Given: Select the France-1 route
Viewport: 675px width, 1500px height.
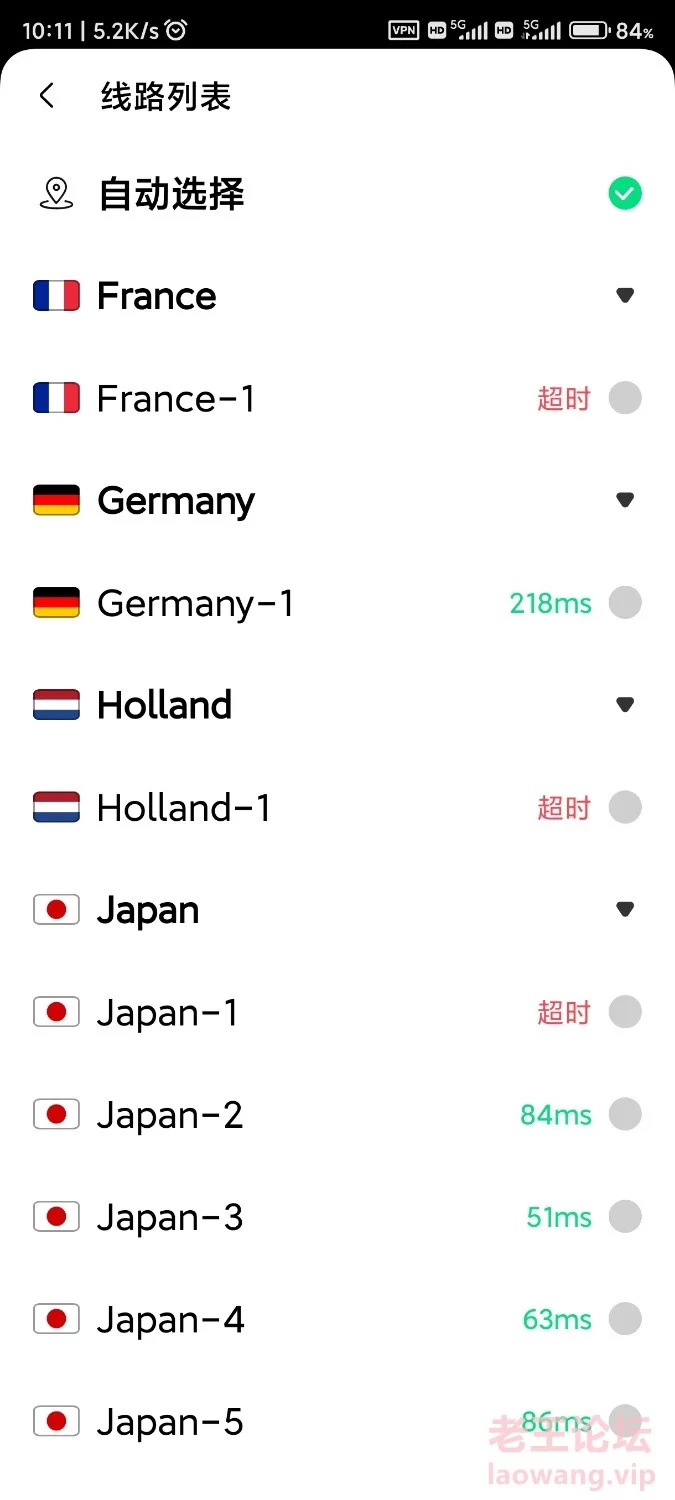Looking at the screenshot, I should (x=337, y=398).
